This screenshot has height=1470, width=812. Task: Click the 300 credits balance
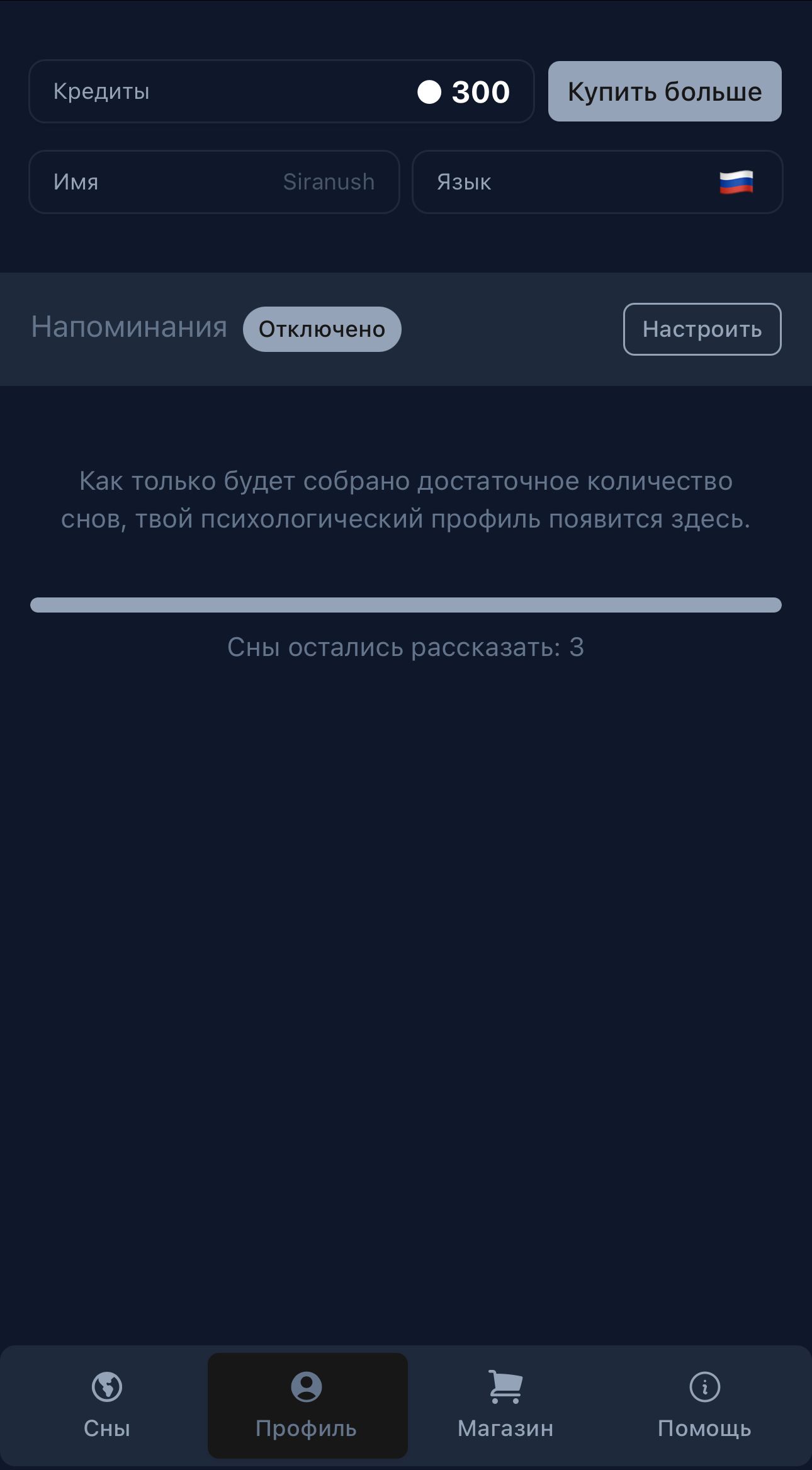click(480, 91)
